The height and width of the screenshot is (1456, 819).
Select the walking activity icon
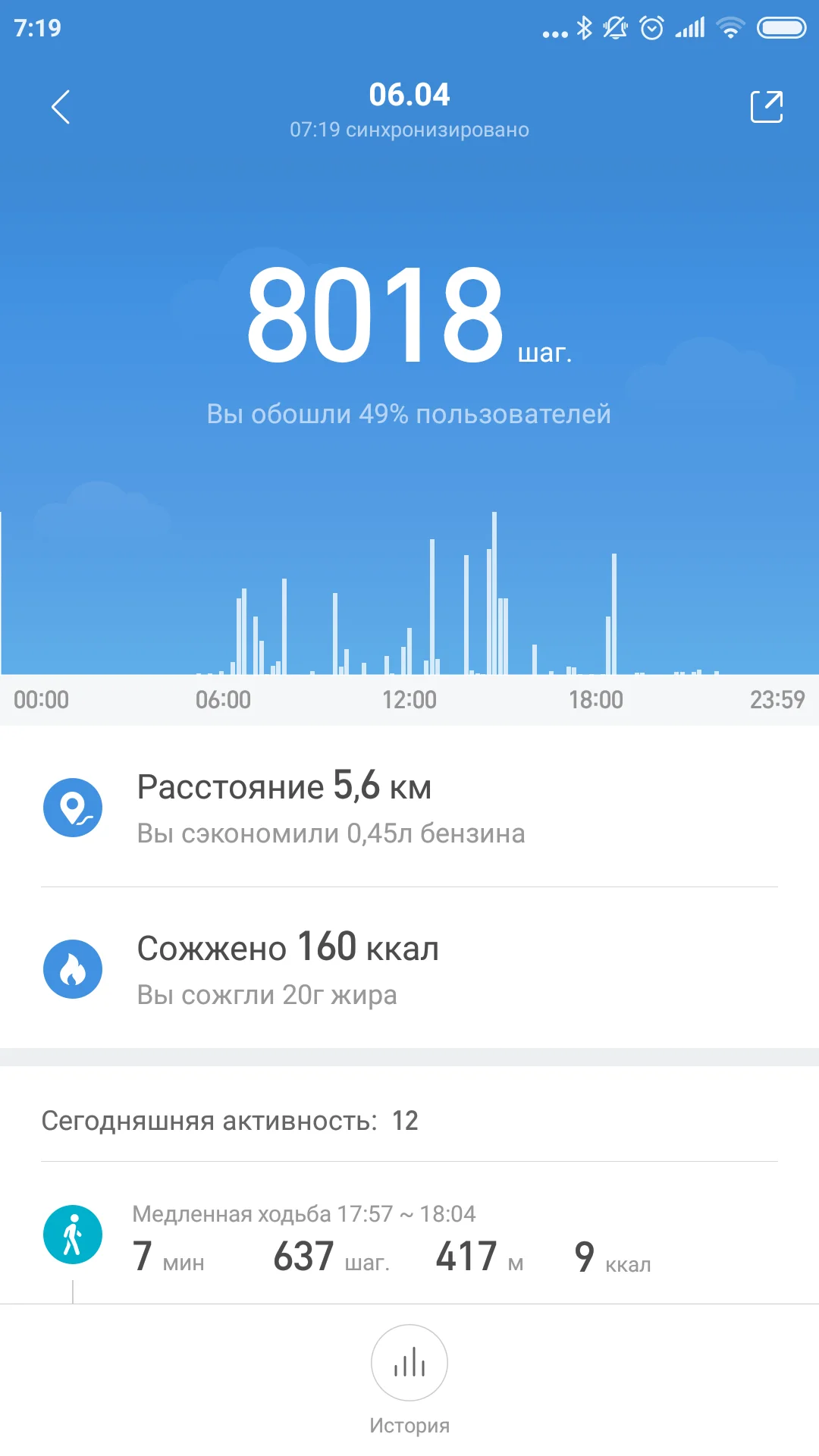[x=73, y=1234]
